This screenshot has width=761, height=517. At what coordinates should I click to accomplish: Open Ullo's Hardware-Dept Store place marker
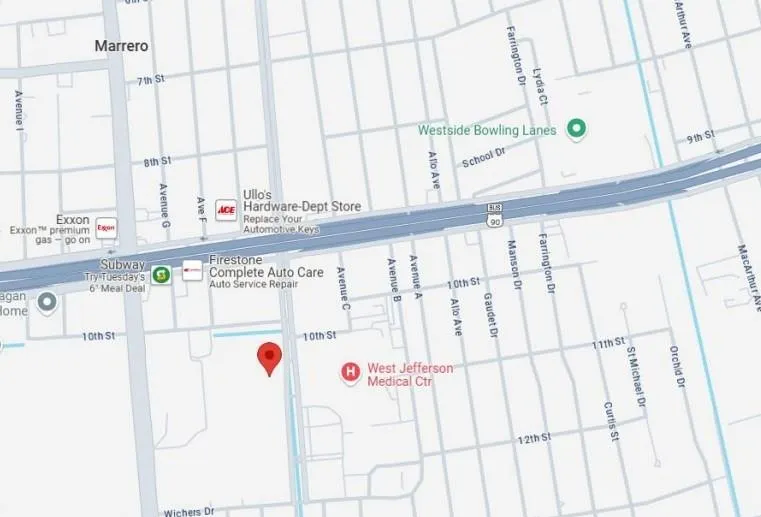click(x=226, y=209)
